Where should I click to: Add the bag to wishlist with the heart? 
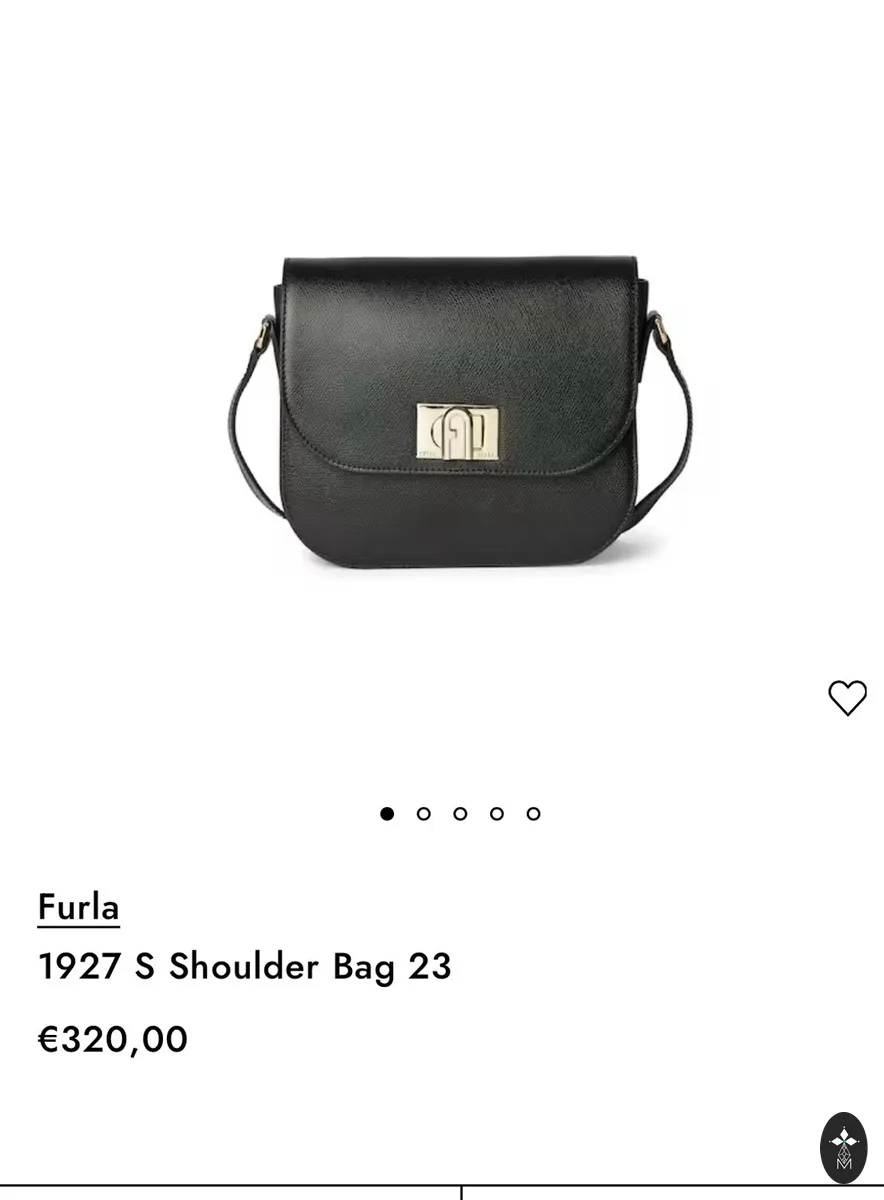[x=847, y=697]
